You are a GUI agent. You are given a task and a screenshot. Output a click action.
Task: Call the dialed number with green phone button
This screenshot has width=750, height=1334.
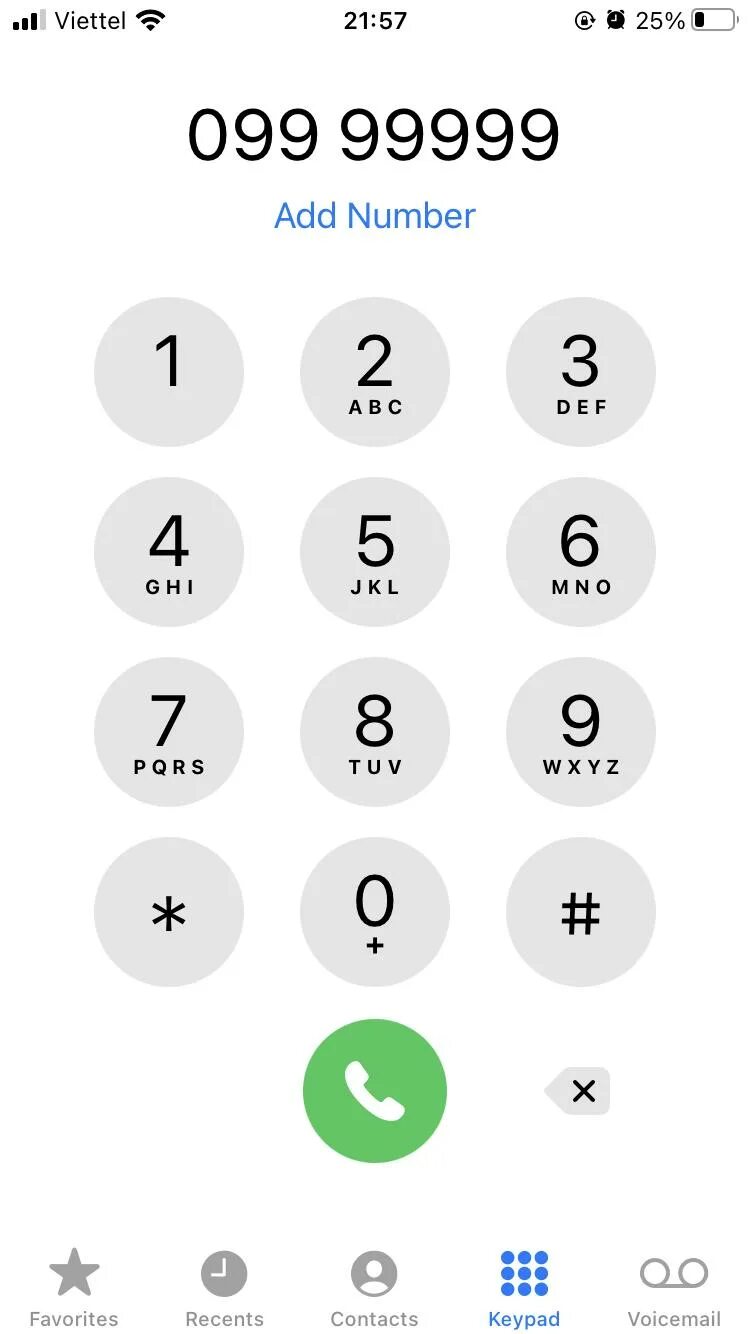[x=375, y=1091]
